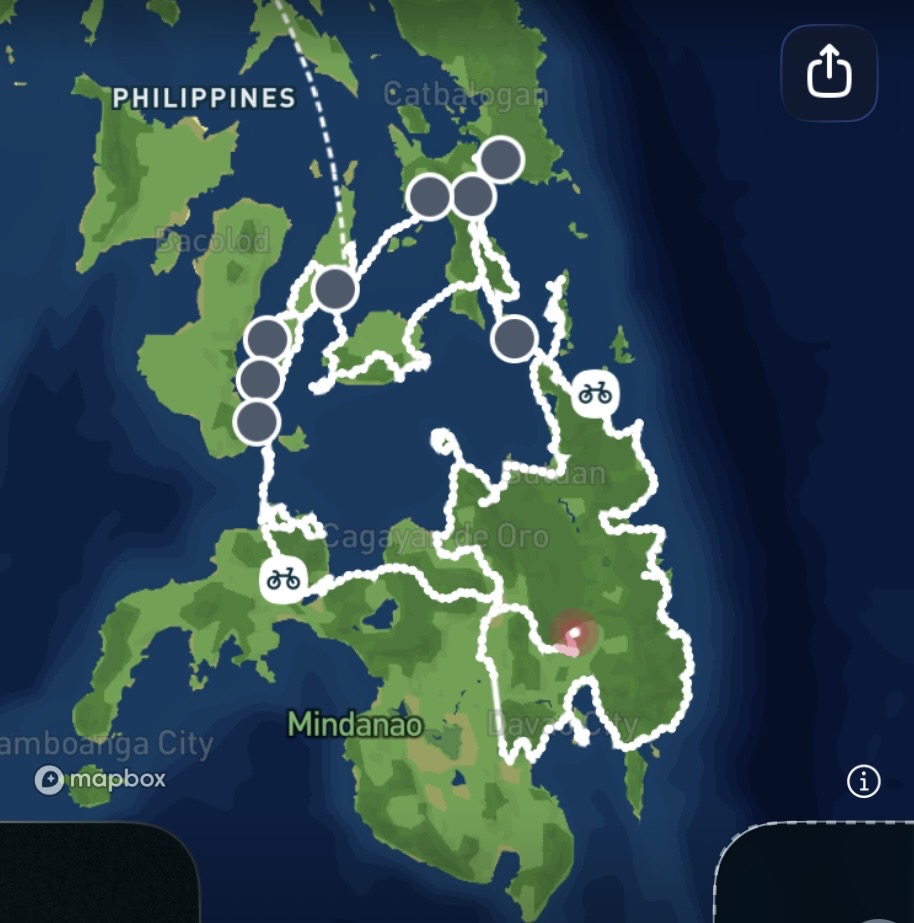Open the map attribution info icon
This screenshot has height=923, width=914.
click(863, 781)
